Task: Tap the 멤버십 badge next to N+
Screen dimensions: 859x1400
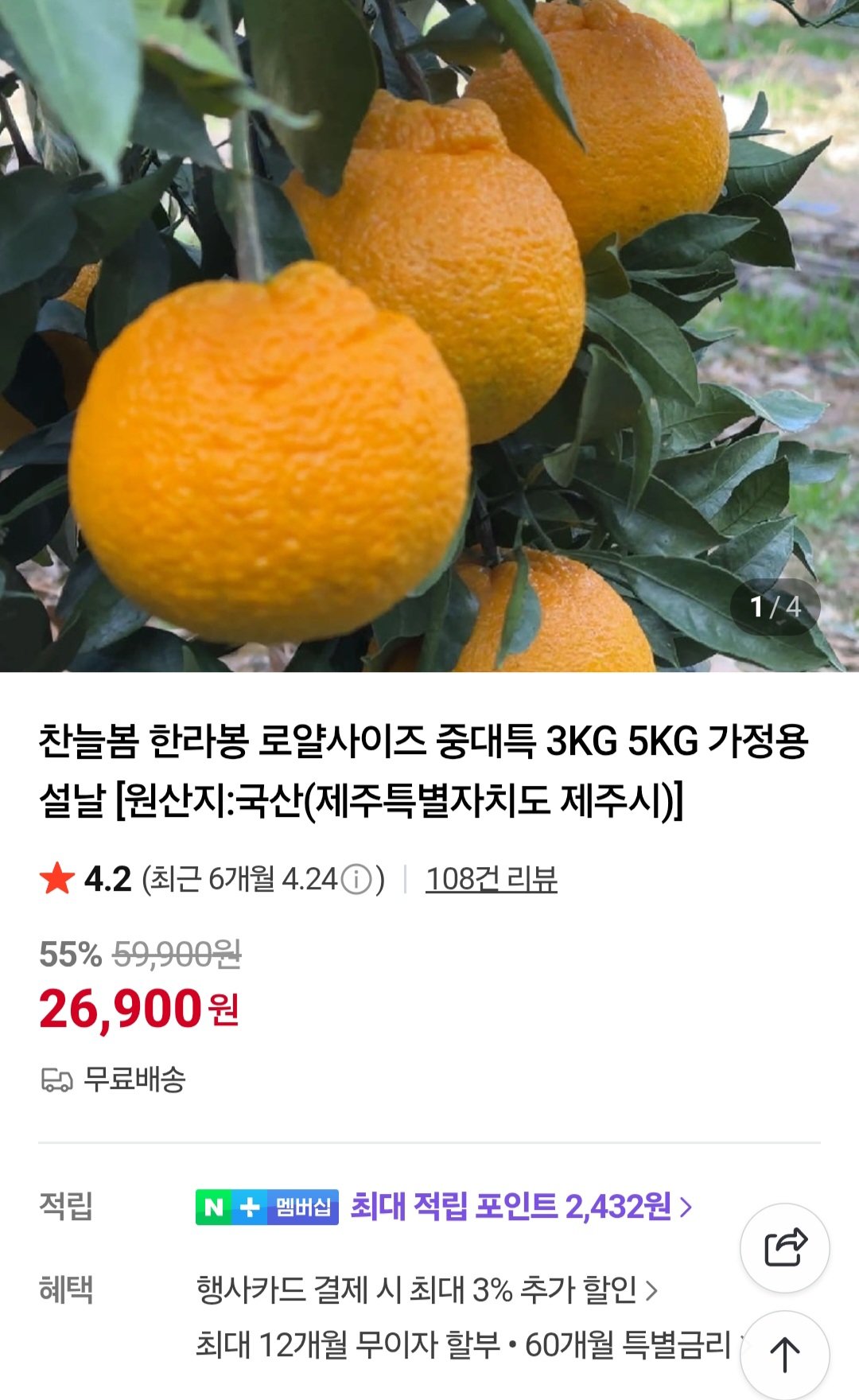Action: (x=302, y=1206)
